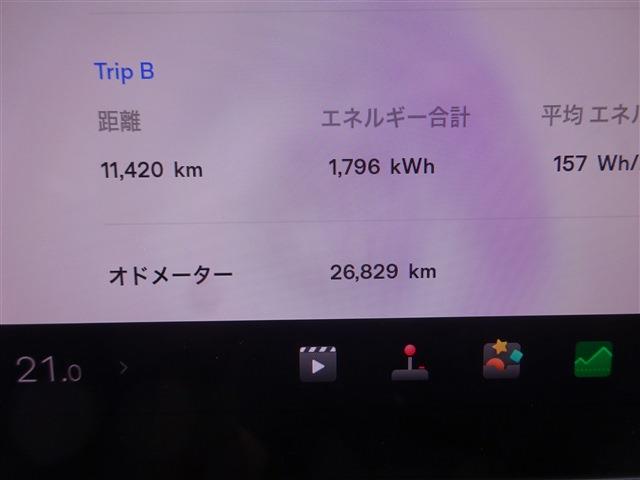Open the green Energy graph app
640x480 pixels.
click(x=593, y=360)
